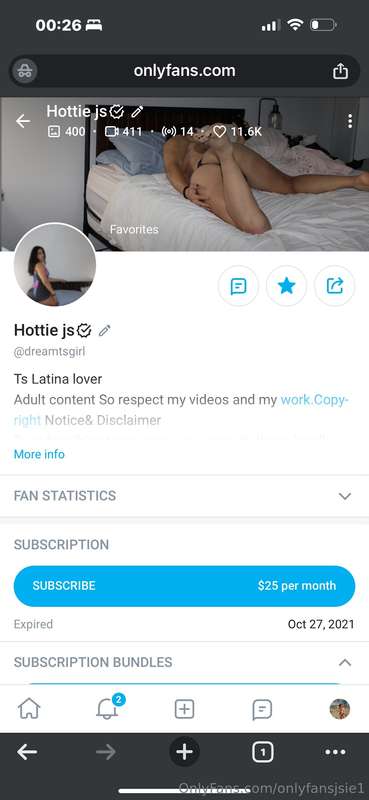Subscribe for $25 per month
Viewport: 369px width, 800px height.
pyautogui.click(x=184, y=586)
